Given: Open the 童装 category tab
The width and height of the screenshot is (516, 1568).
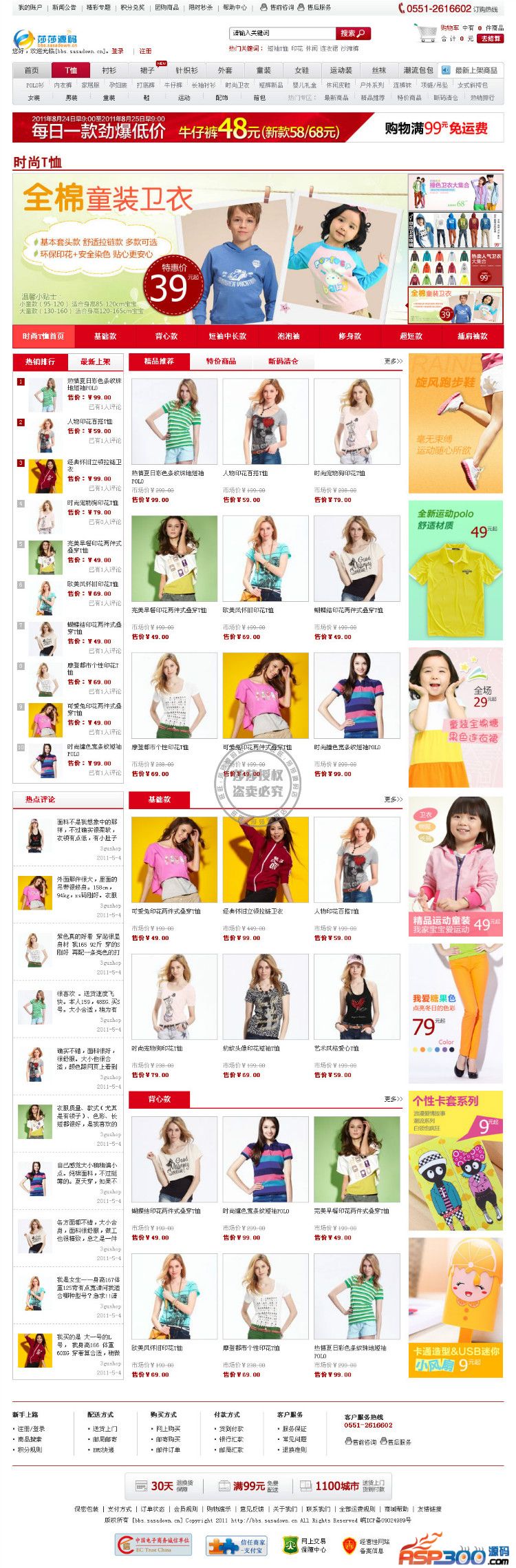Looking at the screenshot, I should coord(264,70).
